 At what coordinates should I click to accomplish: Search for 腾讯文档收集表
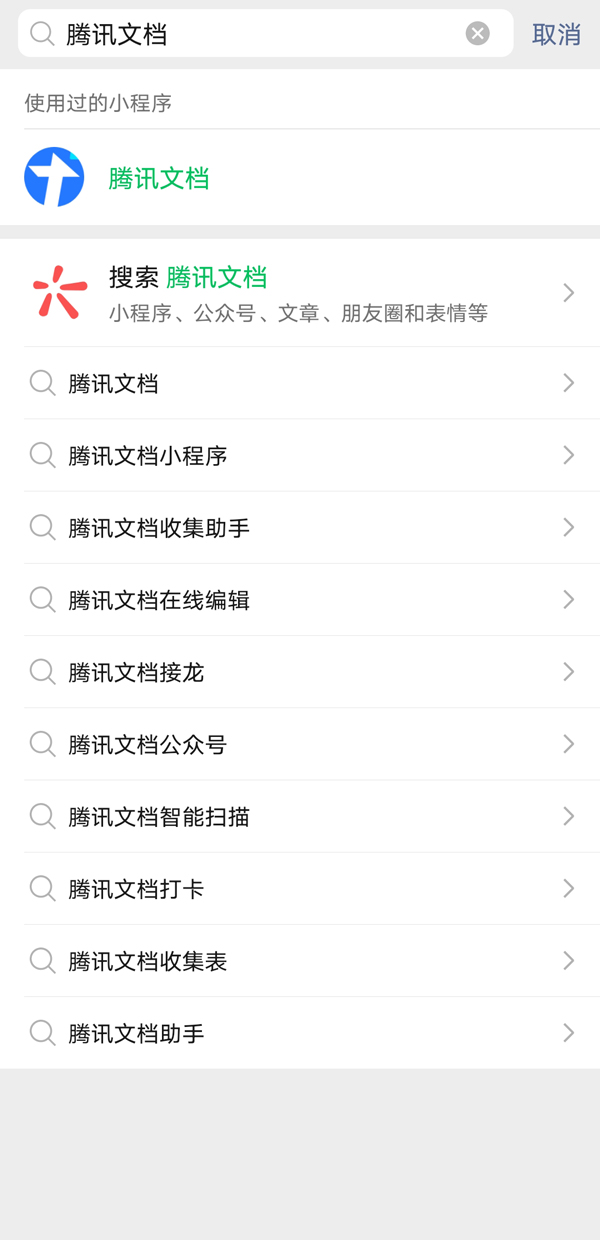[300, 961]
